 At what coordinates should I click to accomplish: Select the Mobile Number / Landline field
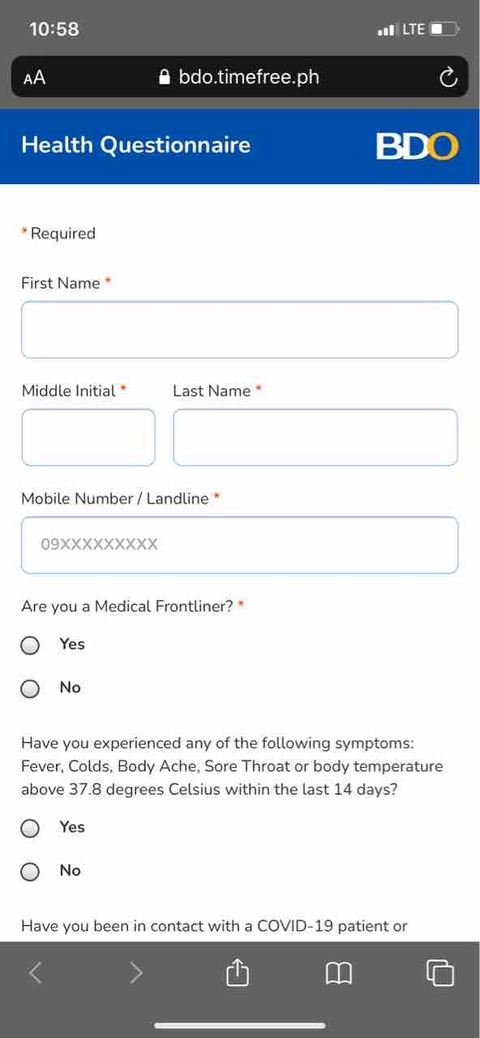(x=240, y=545)
